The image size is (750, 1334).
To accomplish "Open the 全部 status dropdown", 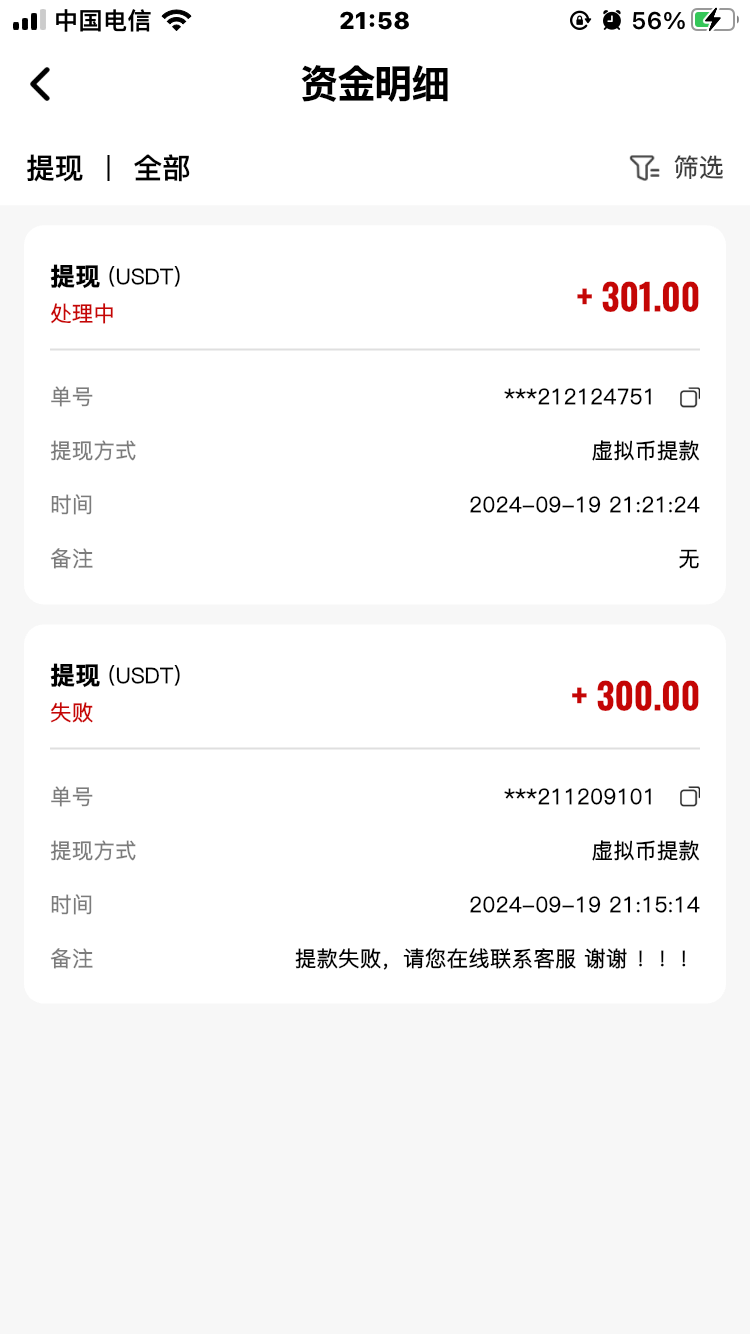I will (162, 168).
